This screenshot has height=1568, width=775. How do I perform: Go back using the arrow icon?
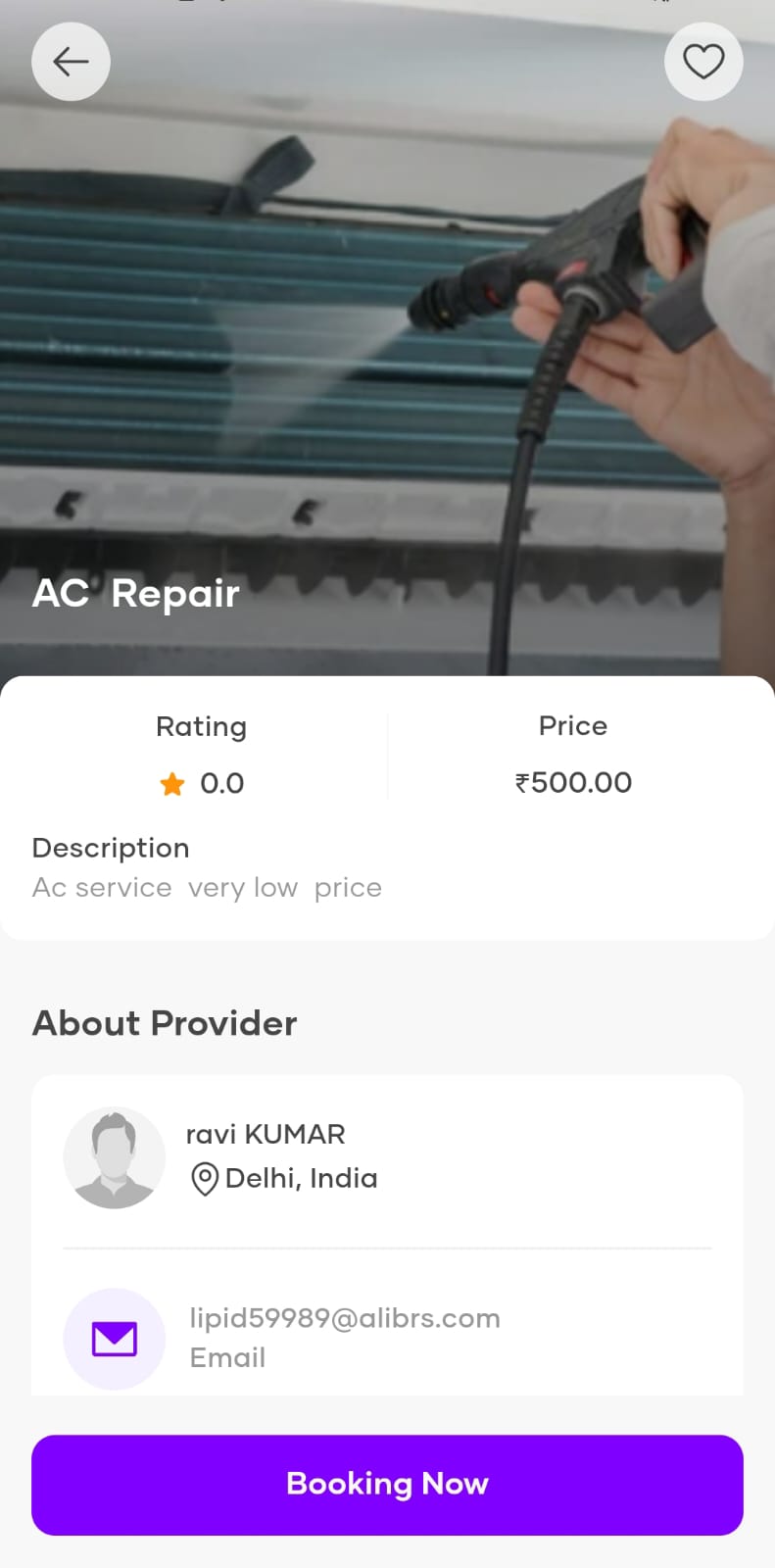point(71,62)
